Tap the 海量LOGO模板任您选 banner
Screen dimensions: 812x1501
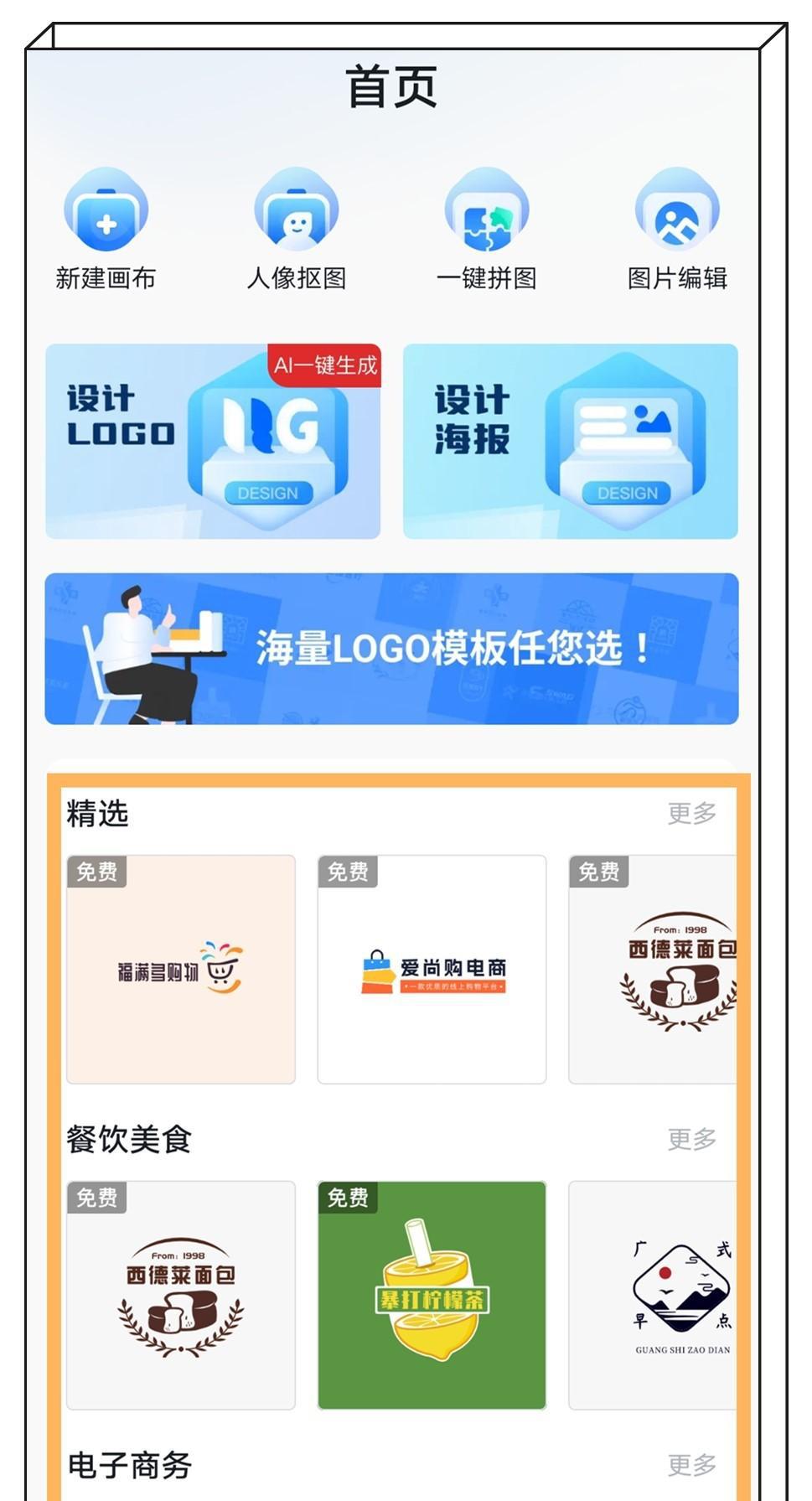(x=391, y=649)
